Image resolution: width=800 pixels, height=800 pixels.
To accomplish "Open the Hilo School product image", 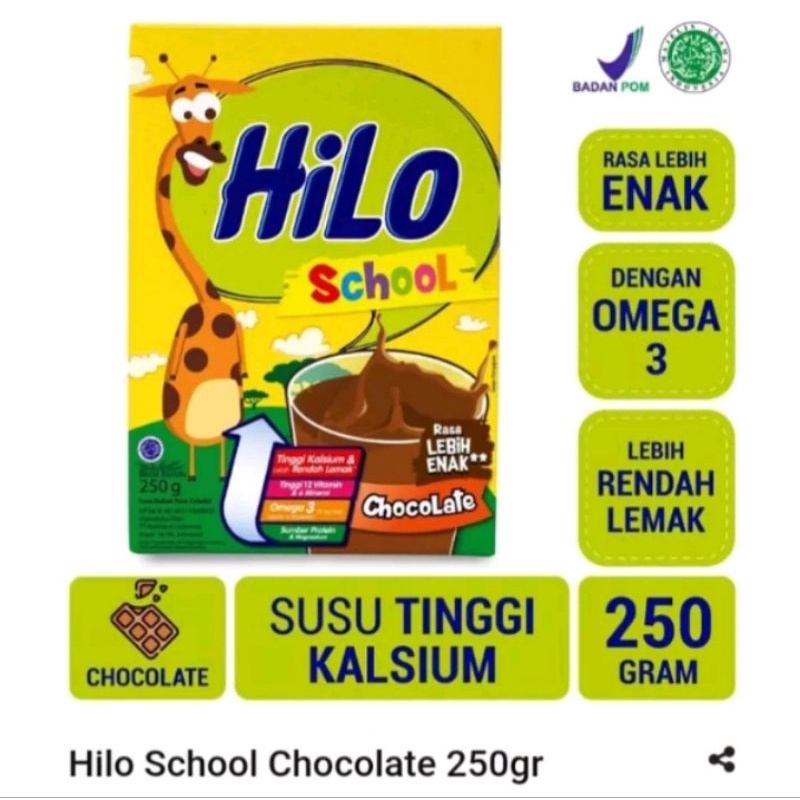I will pyautogui.click(x=315, y=290).
